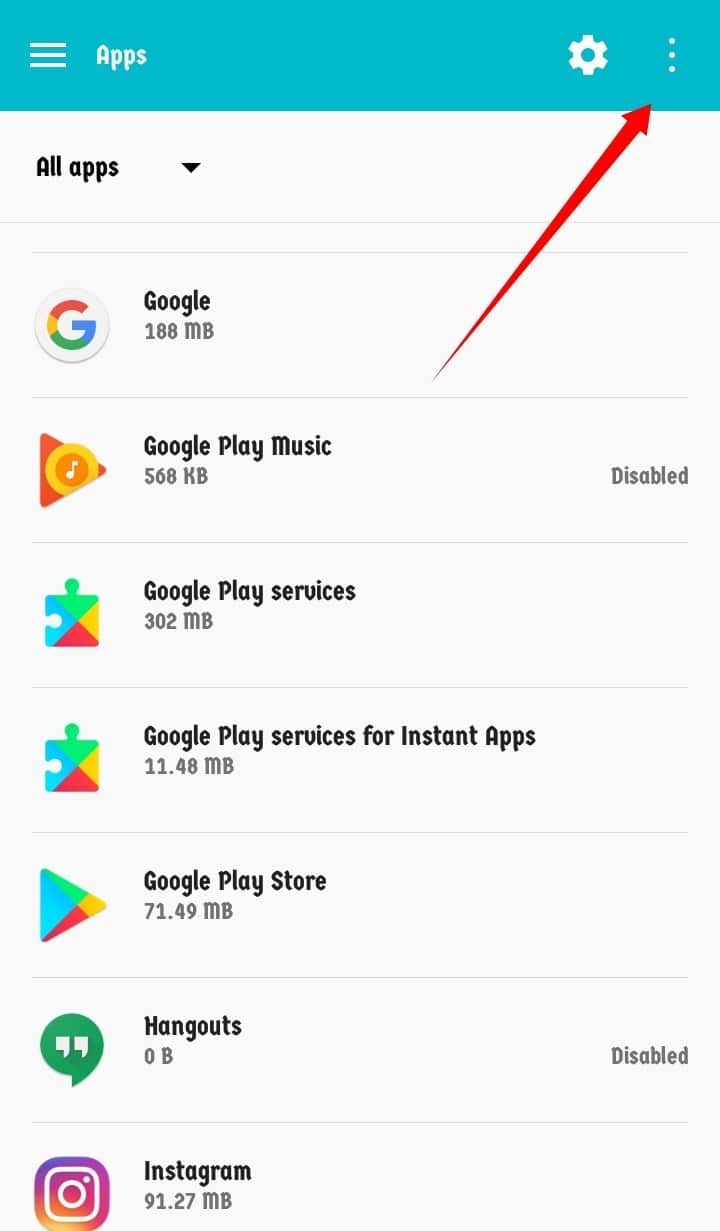Open Google Play Music app details
Image resolution: width=720 pixels, height=1231 pixels.
pos(360,470)
